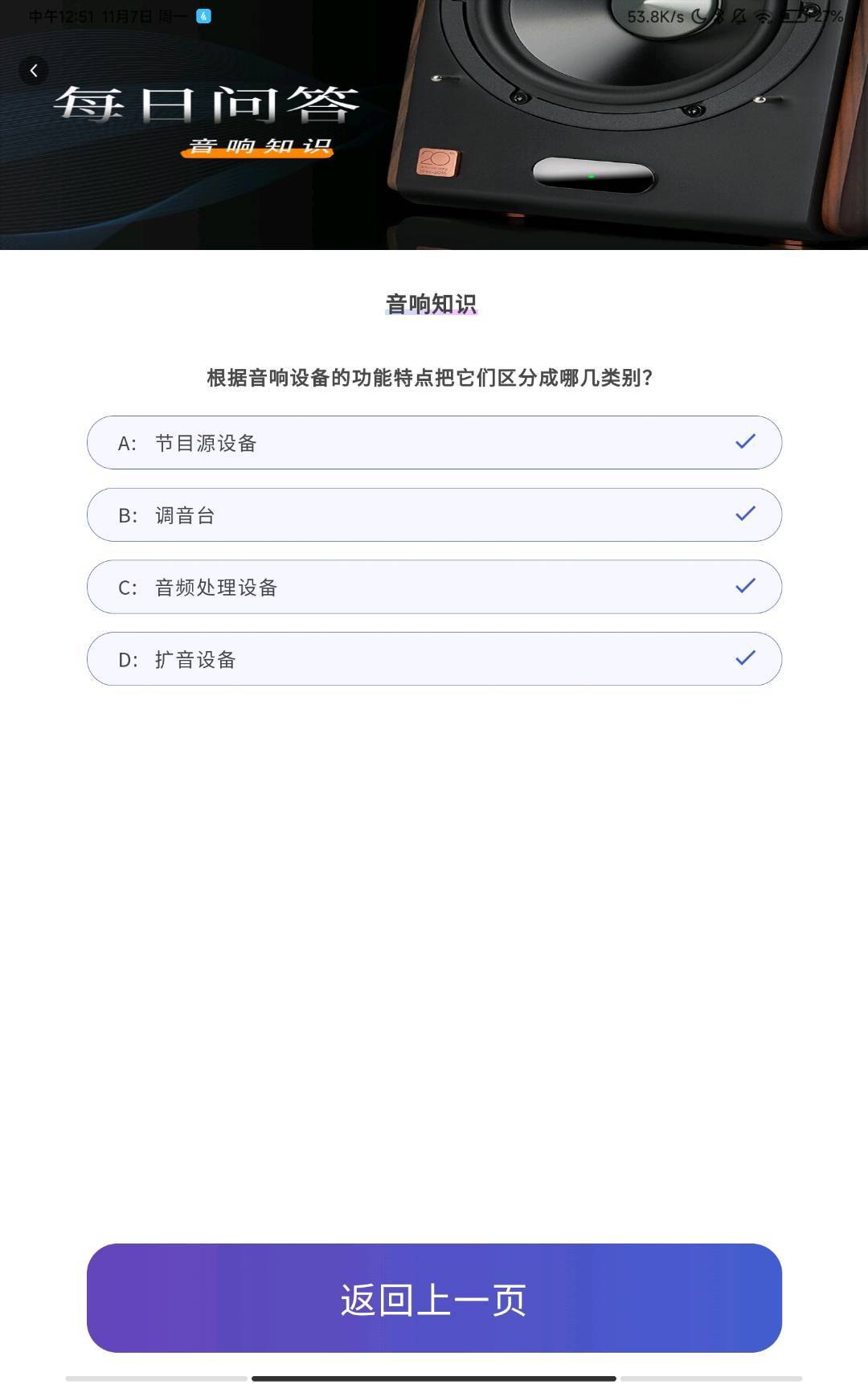Choose option C: 音频处理设备
This screenshot has width=868, height=1389.
coord(434,587)
